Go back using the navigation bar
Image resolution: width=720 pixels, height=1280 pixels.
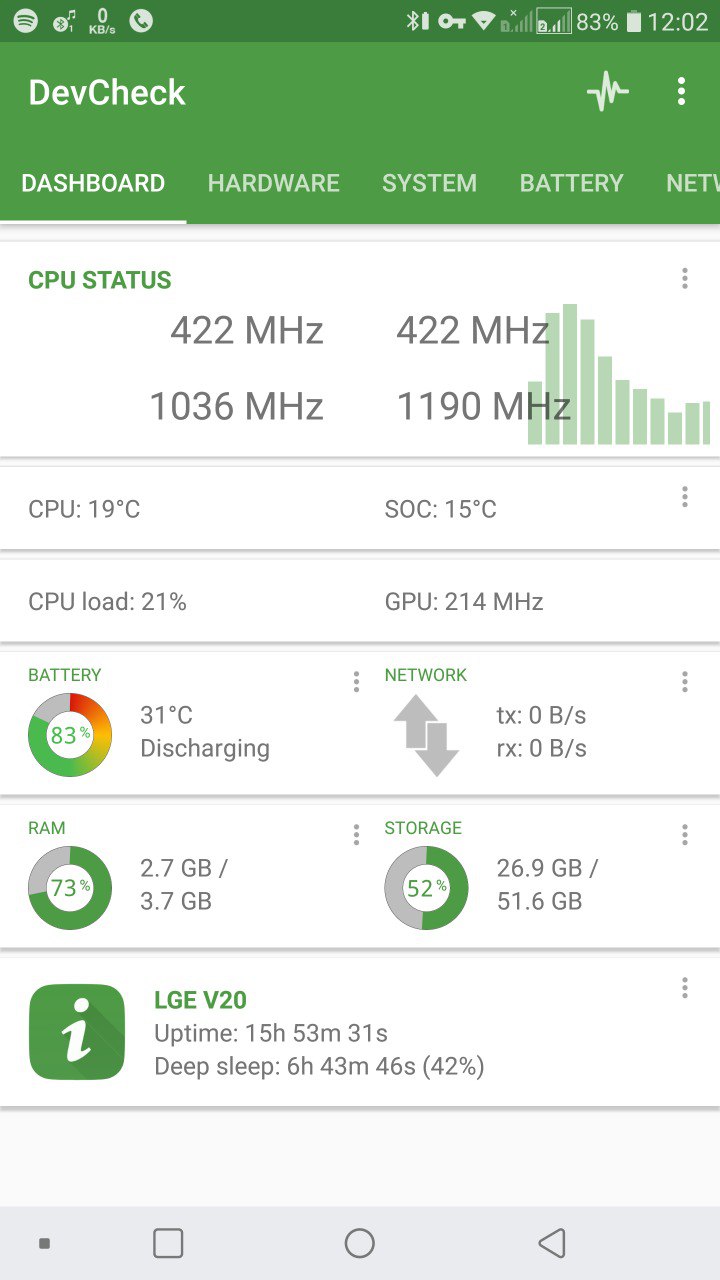[x=551, y=1243]
